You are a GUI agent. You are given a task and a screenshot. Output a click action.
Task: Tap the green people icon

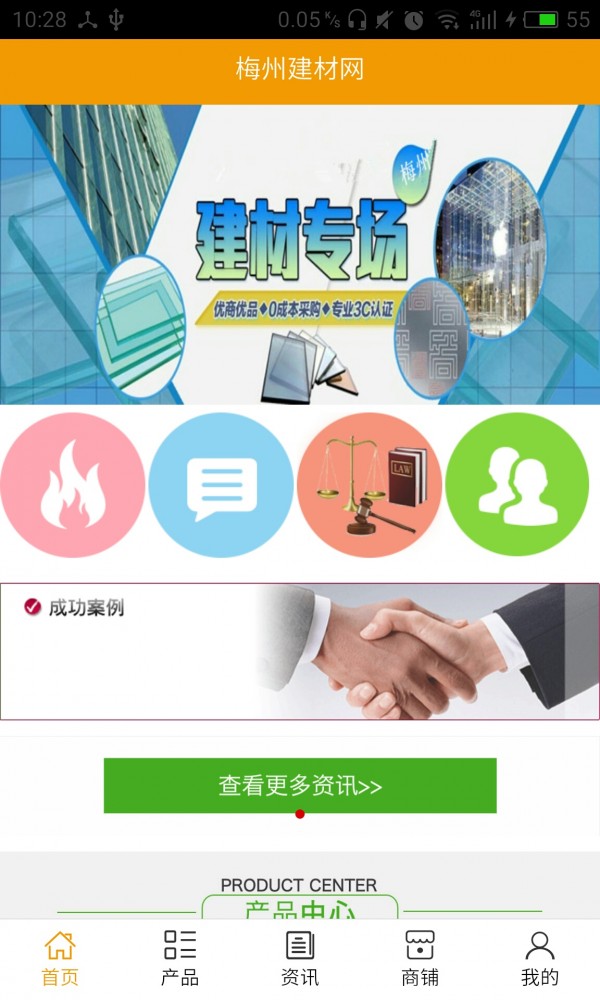click(x=517, y=485)
